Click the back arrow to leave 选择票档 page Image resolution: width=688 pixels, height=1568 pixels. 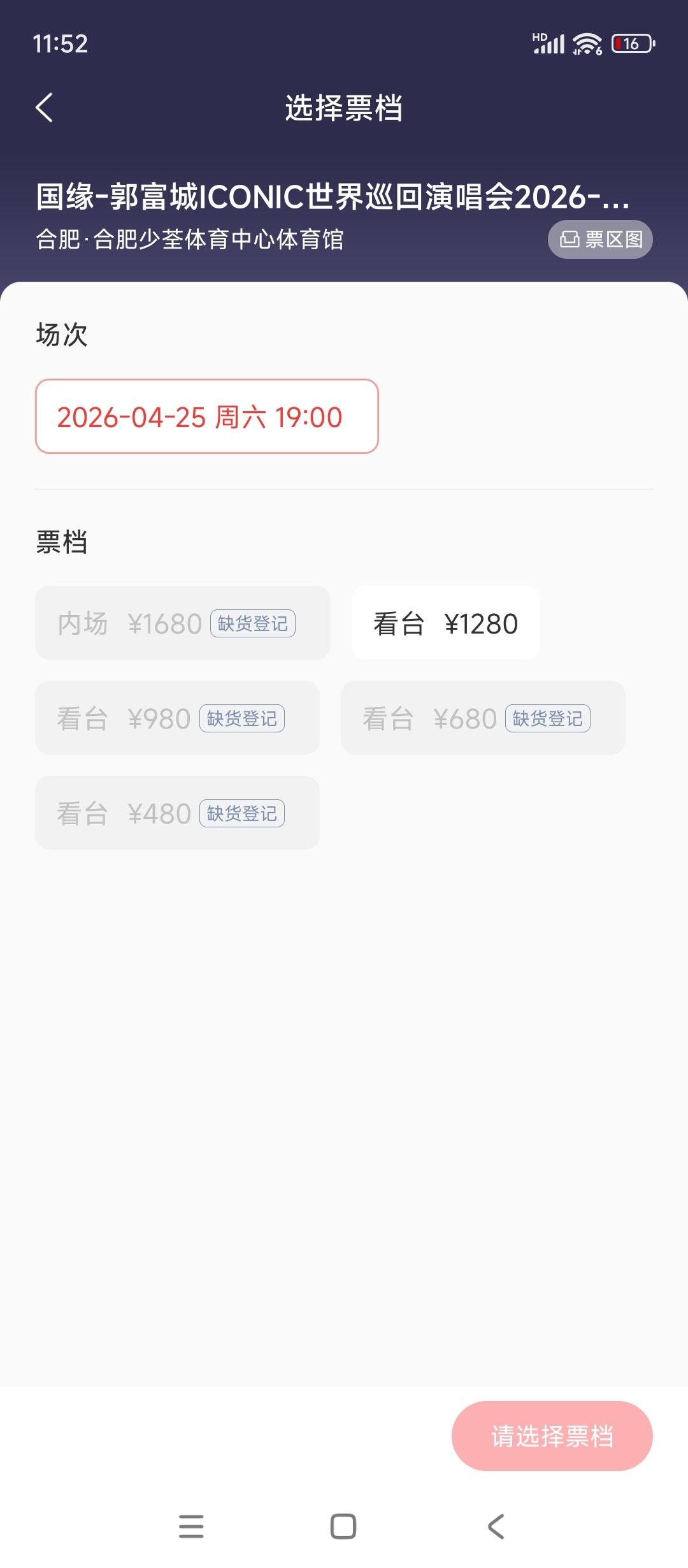click(45, 108)
